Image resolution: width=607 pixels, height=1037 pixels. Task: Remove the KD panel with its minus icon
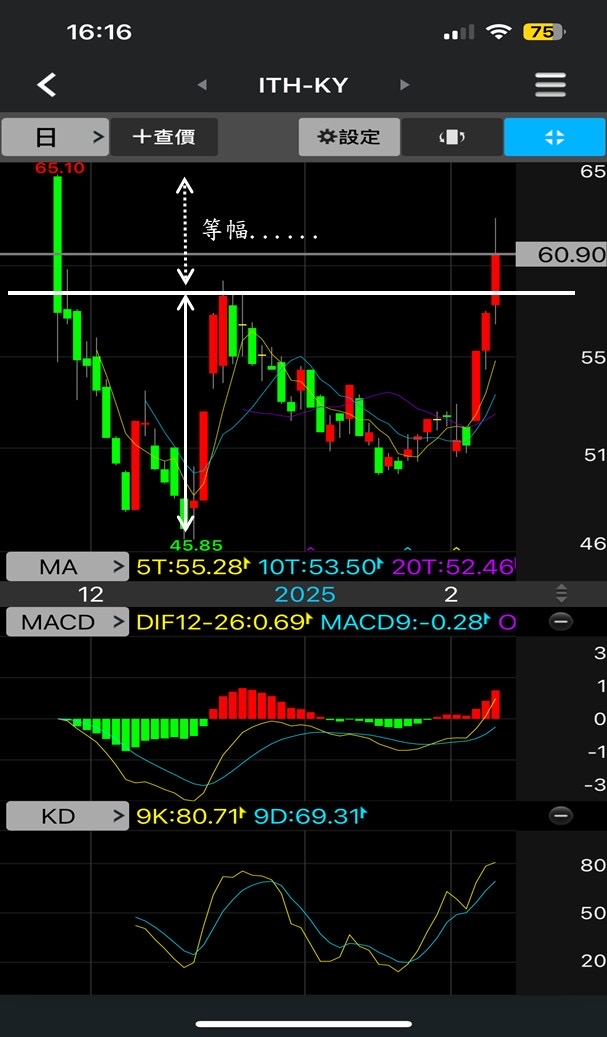click(561, 816)
